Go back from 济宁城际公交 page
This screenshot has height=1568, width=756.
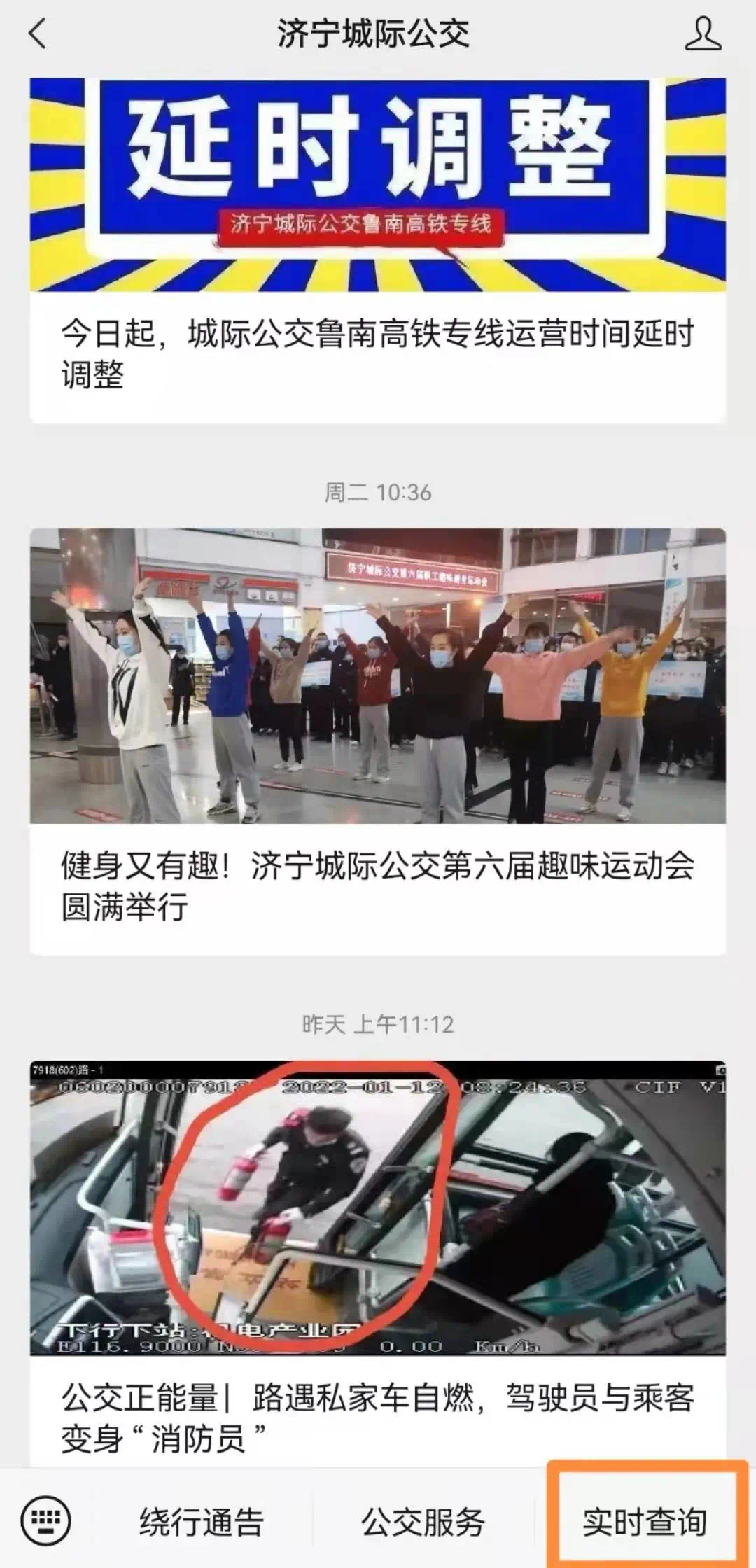(38, 34)
